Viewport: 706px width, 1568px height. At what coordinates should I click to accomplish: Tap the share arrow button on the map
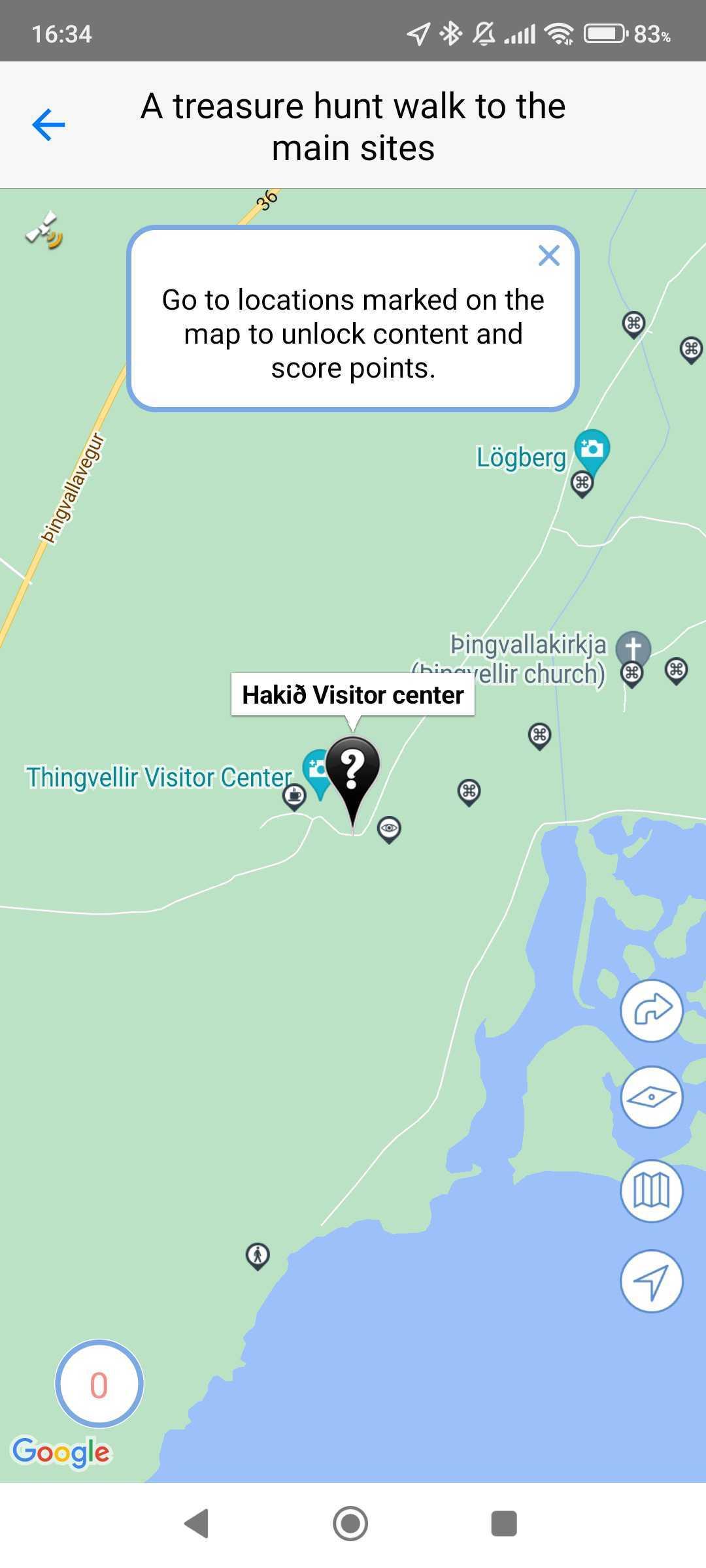click(x=651, y=1011)
